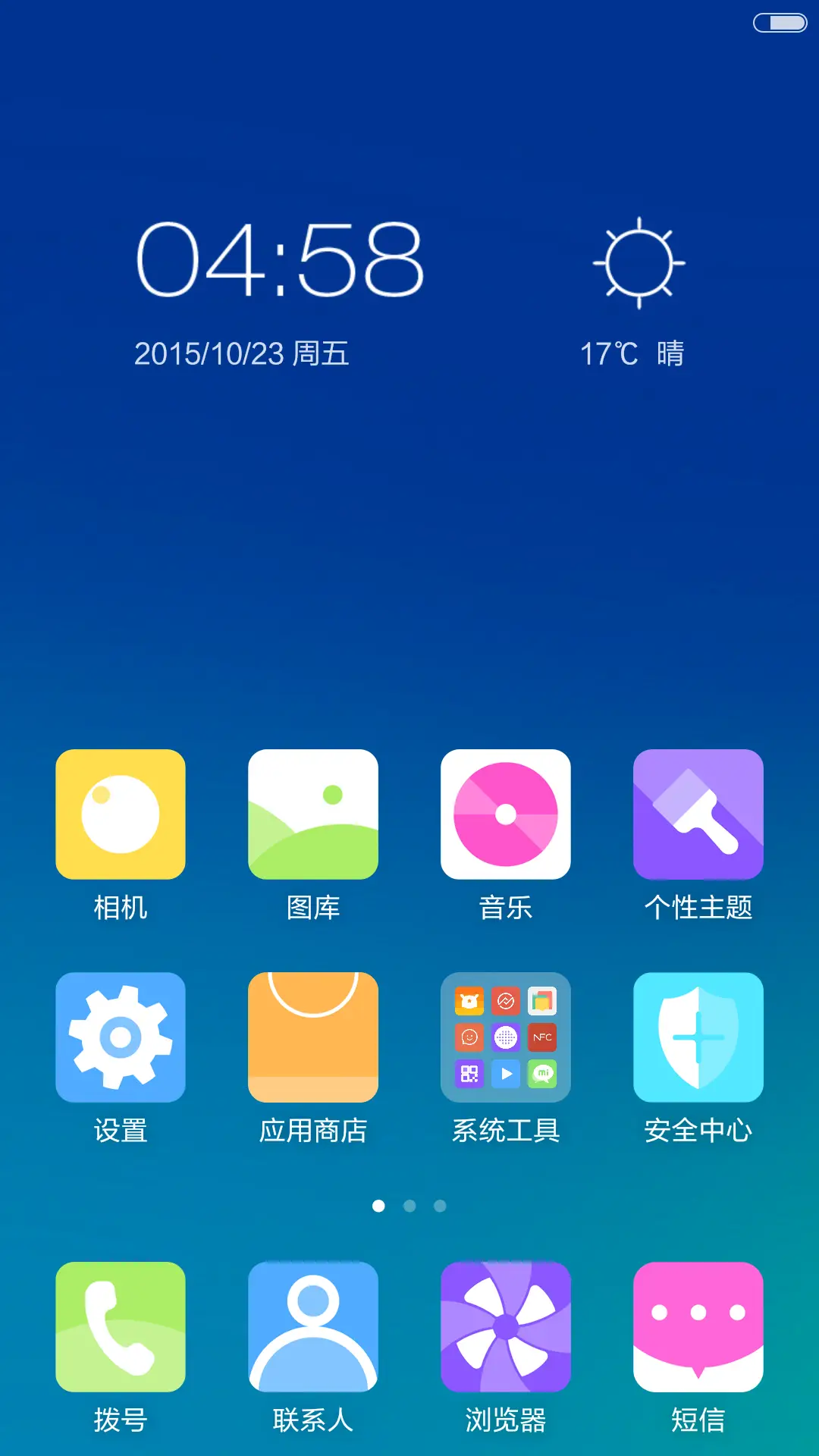819x1456 pixels.
Task: Open the 相机 camera app
Action: [121, 814]
